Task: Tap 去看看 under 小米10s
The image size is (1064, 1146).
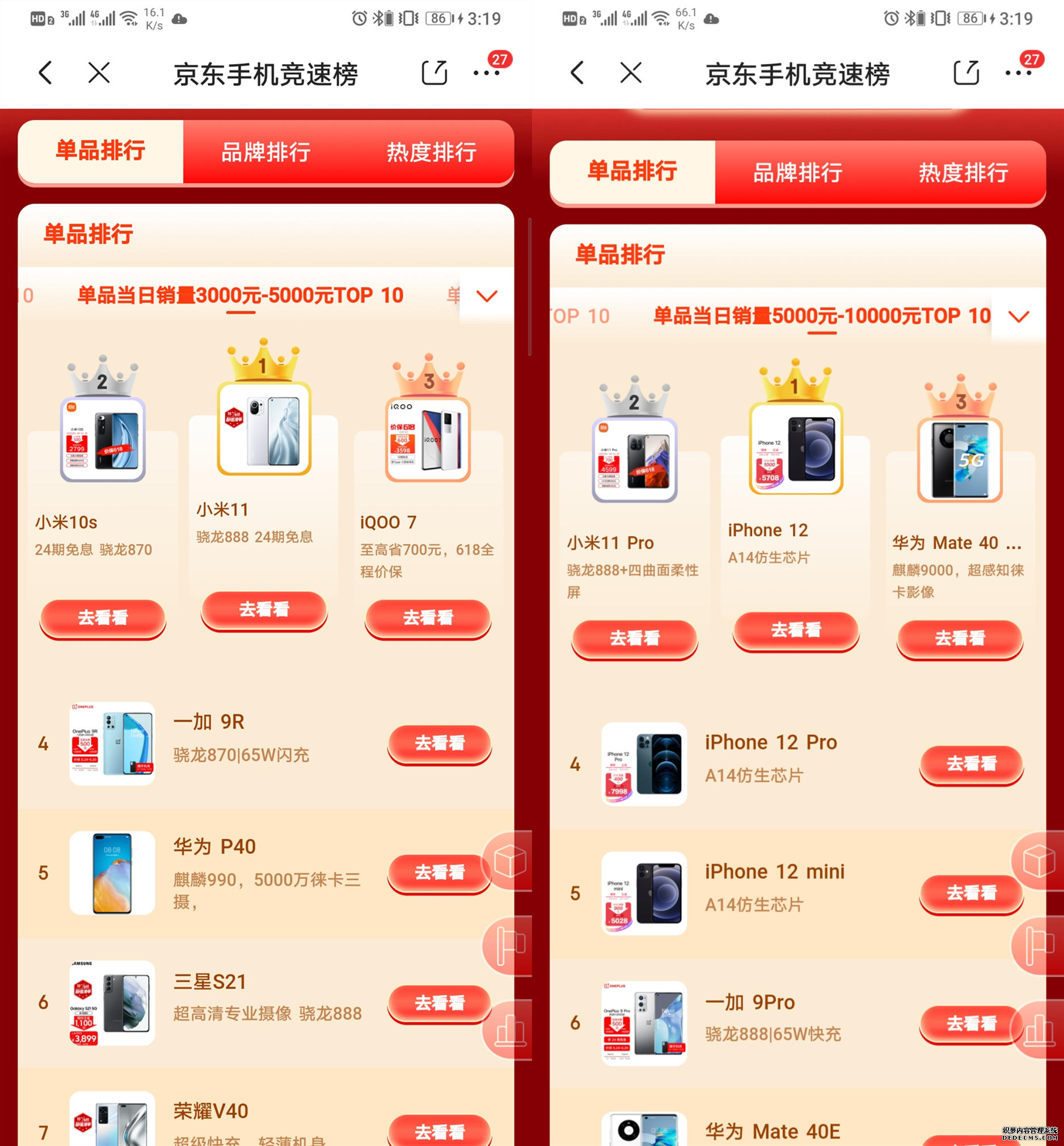Action: point(103,618)
